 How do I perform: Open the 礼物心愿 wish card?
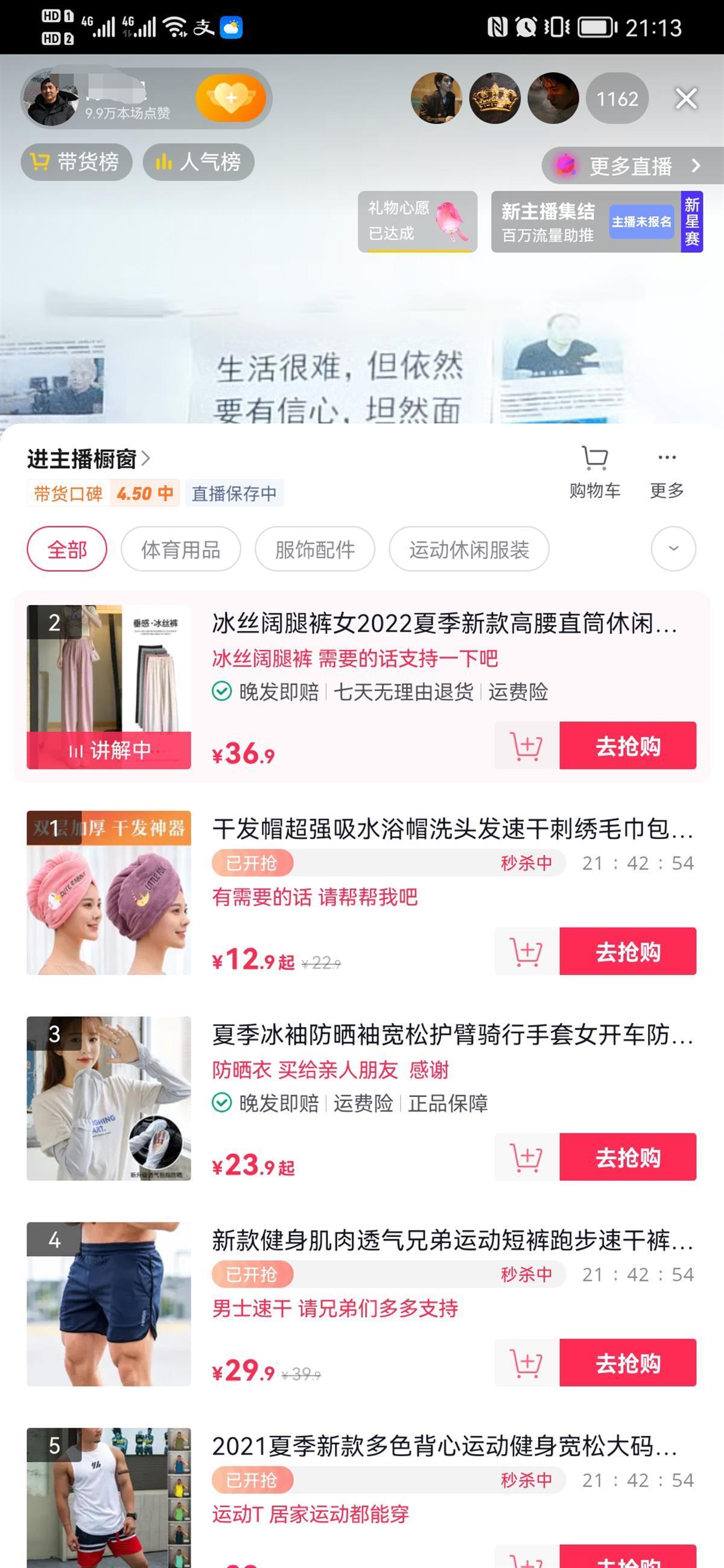coord(417,221)
